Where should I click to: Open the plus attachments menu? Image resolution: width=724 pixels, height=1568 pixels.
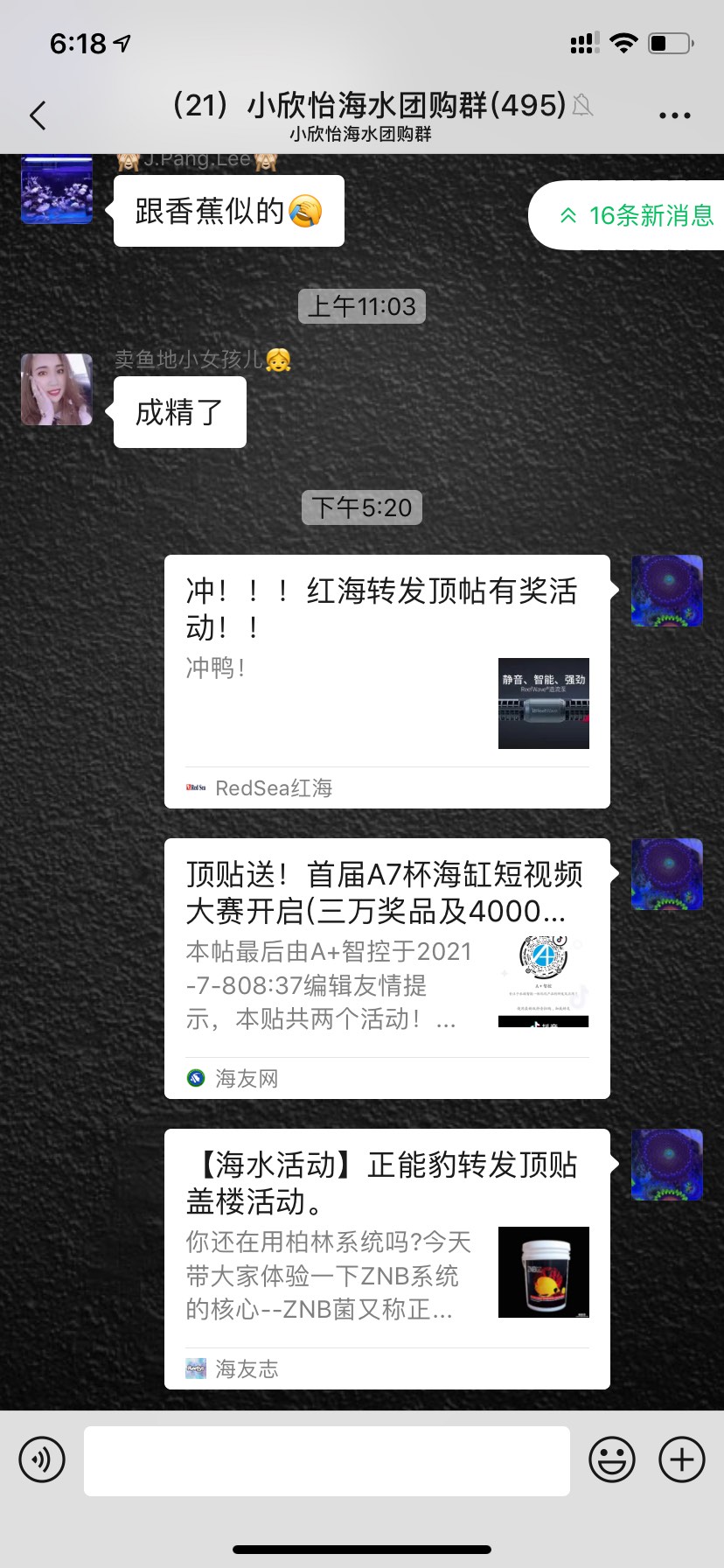(x=681, y=1459)
